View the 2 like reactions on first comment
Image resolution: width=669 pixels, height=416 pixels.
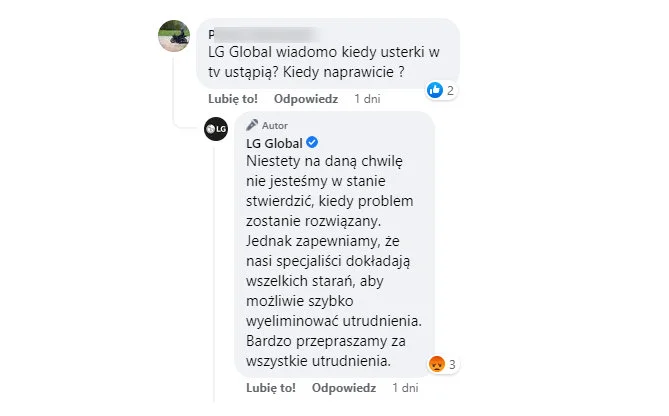[441, 91]
